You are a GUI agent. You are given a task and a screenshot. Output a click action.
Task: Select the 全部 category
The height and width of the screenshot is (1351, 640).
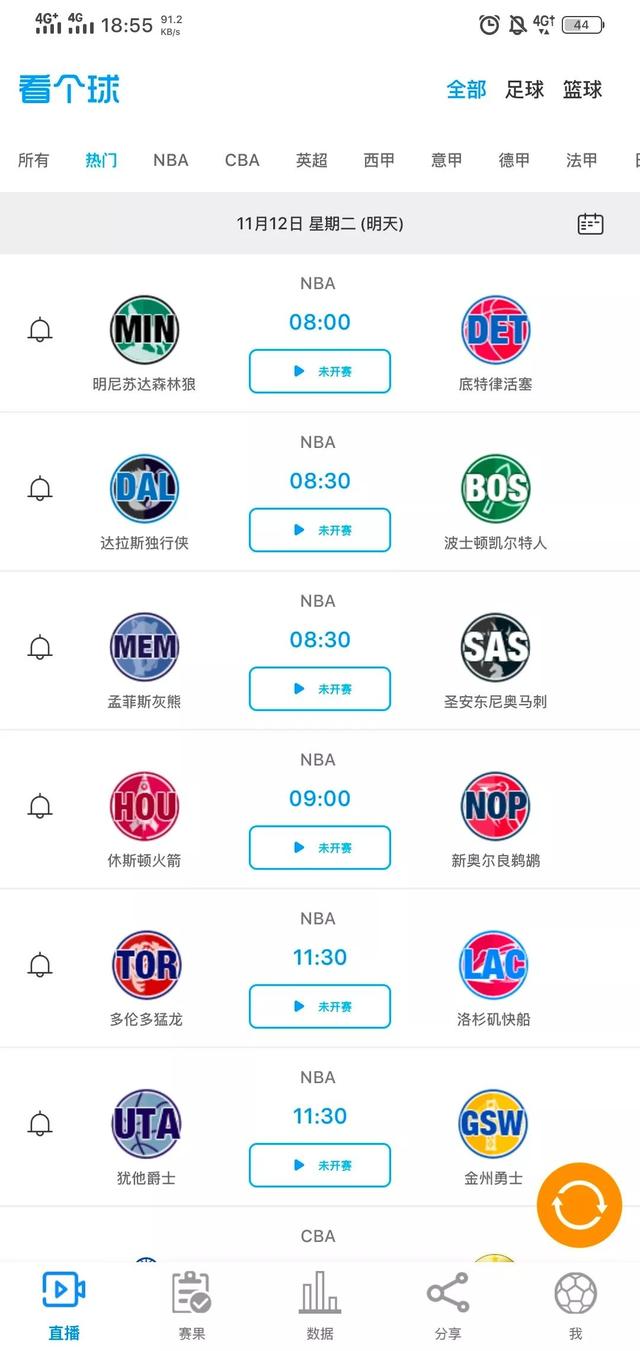[466, 90]
